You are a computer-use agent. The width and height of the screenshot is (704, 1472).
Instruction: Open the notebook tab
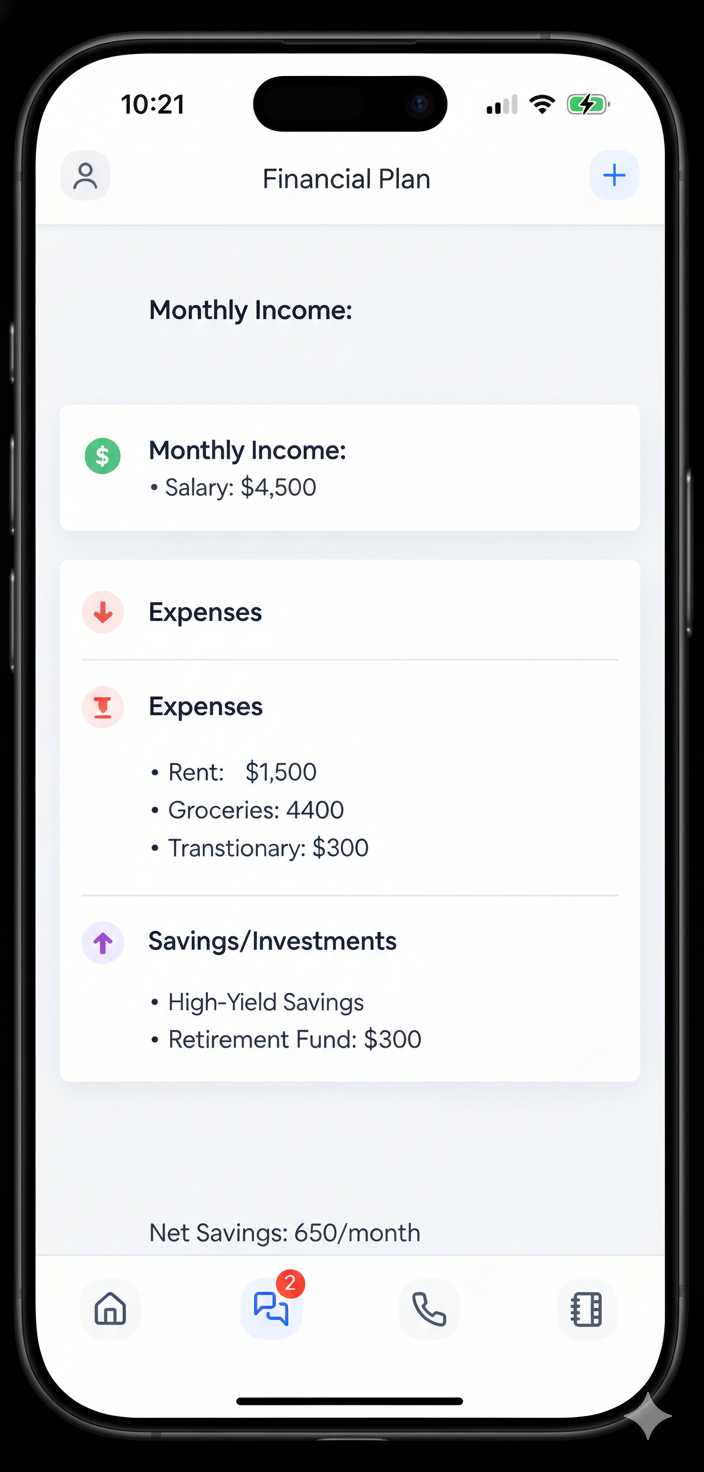click(x=586, y=1309)
